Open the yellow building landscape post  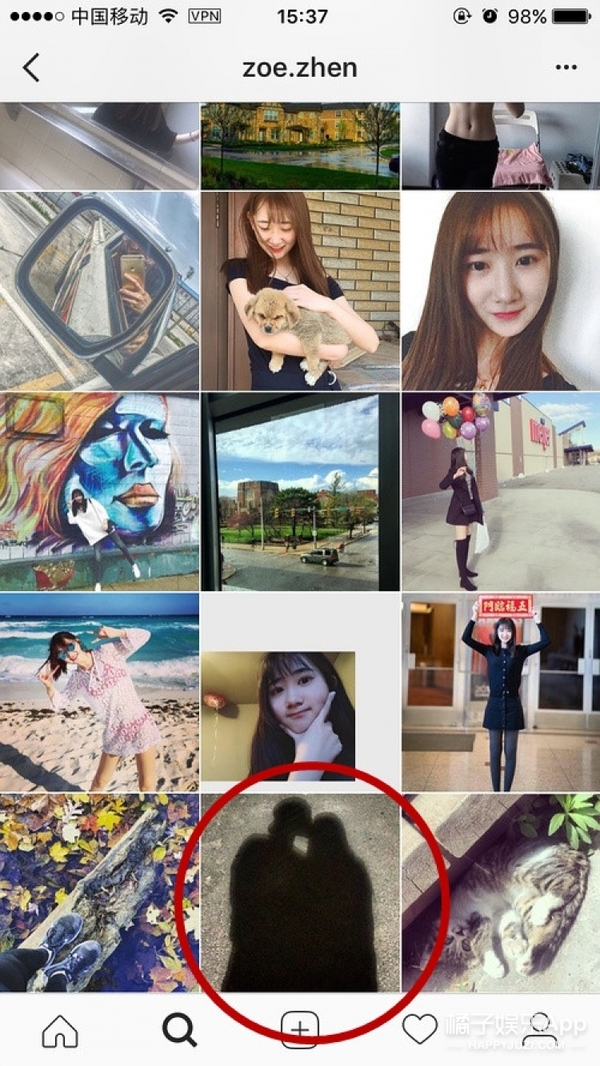point(299,145)
